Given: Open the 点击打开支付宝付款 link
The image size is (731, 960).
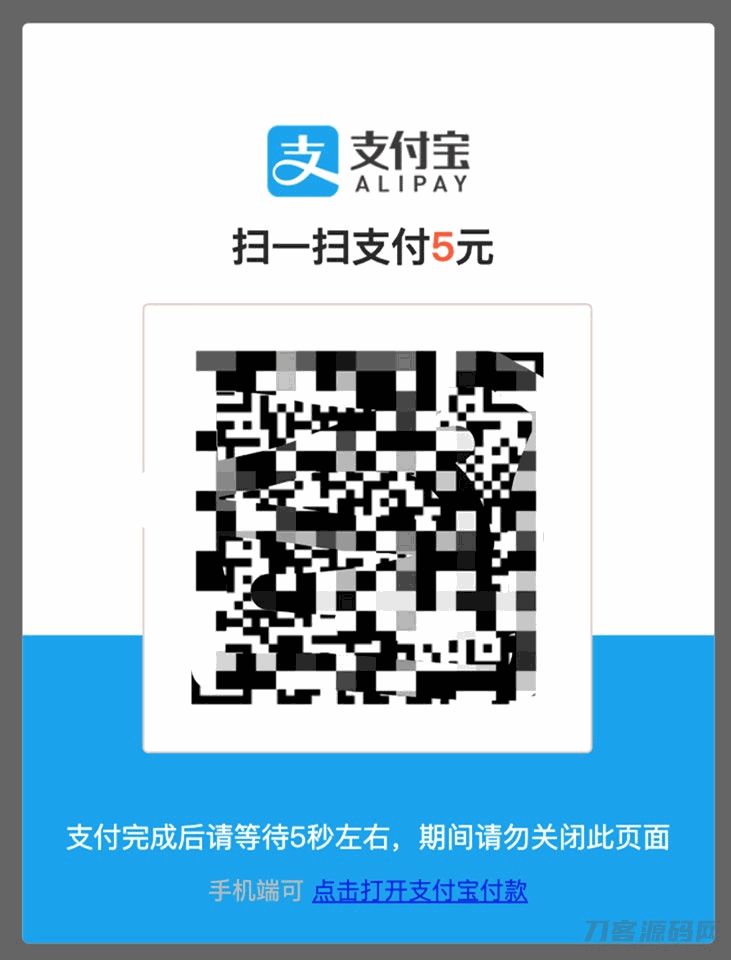Looking at the screenshot, I should pyautogui.click(x=419, y=890).
